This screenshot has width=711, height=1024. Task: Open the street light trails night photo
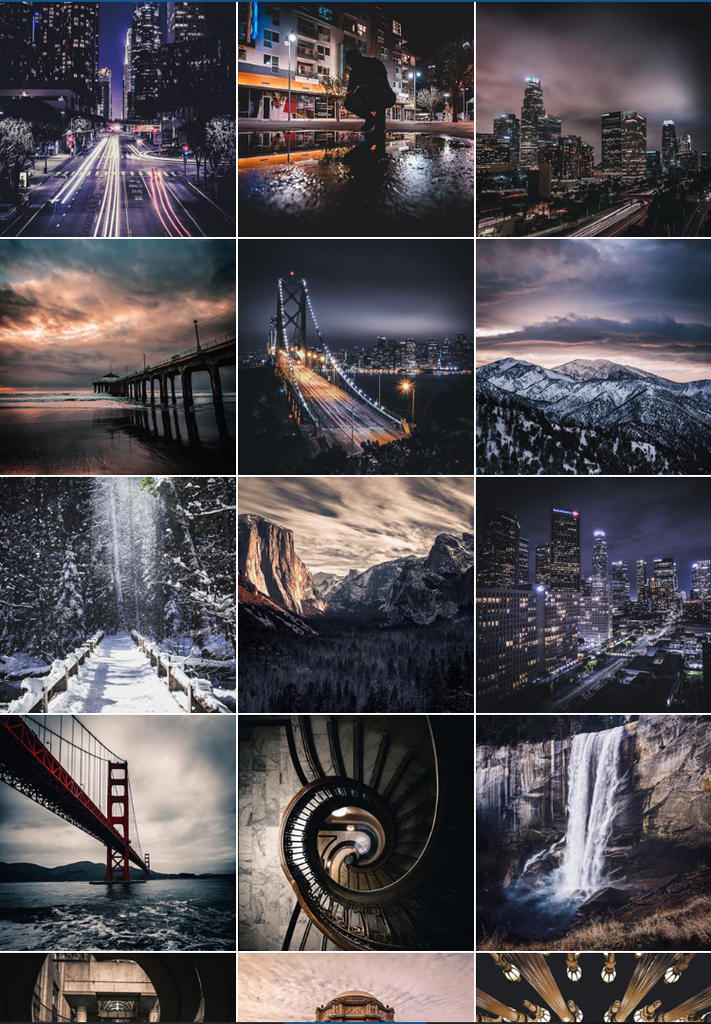coord(118,119)
